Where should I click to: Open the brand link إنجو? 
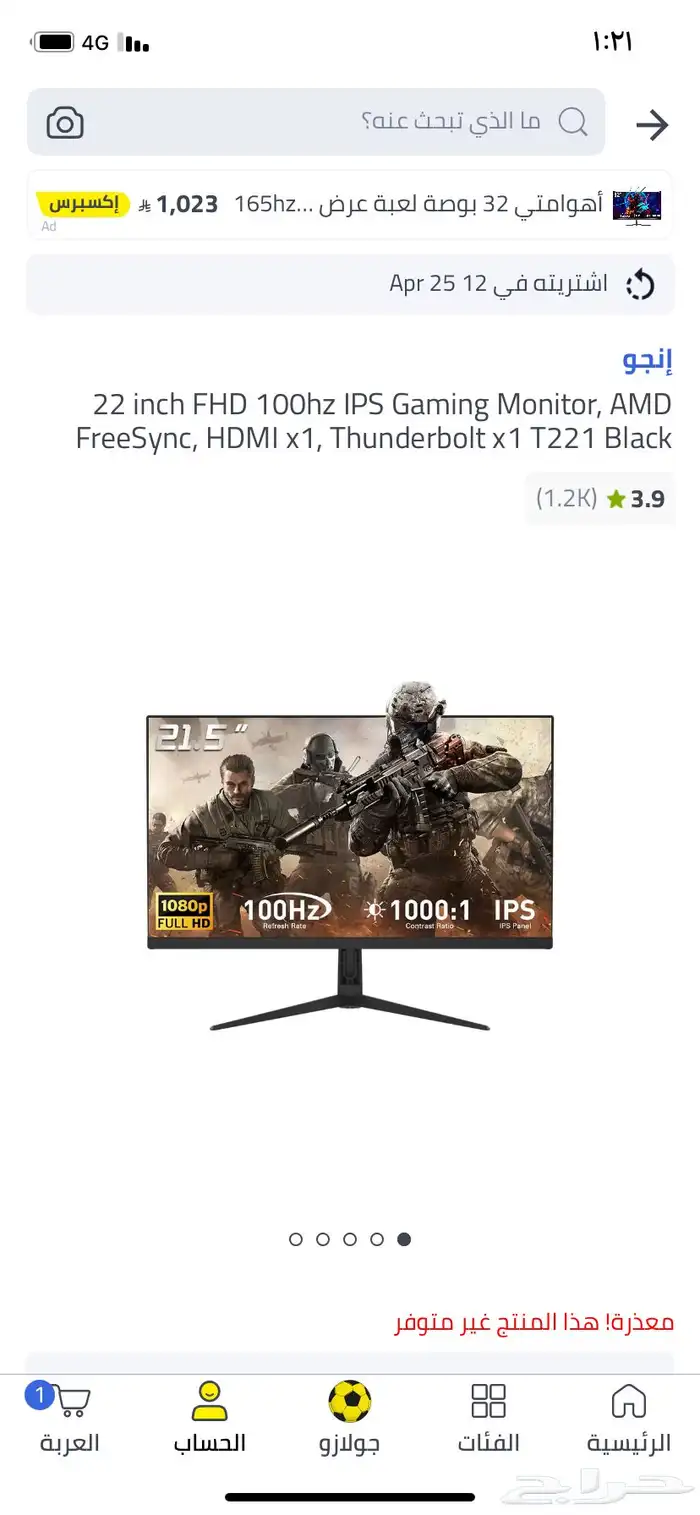coord(648,360)
